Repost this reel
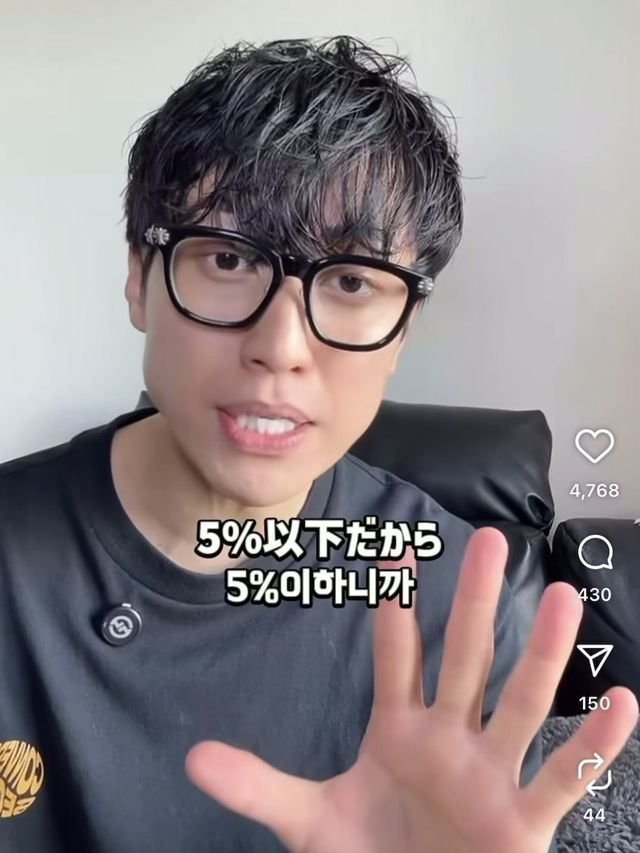 point(595,773)
